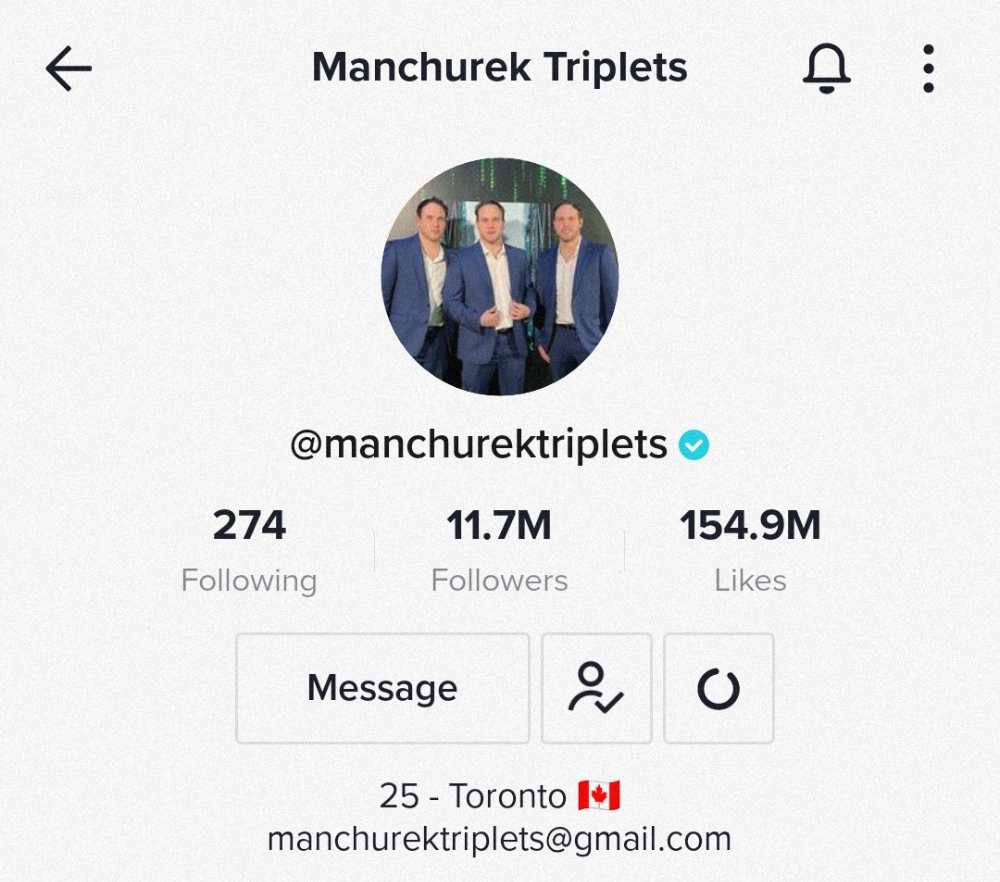View the Manchurek Triplets profile picture
Image resolution: width=1000 pixels, height=882 pixels.
[499, 277]
